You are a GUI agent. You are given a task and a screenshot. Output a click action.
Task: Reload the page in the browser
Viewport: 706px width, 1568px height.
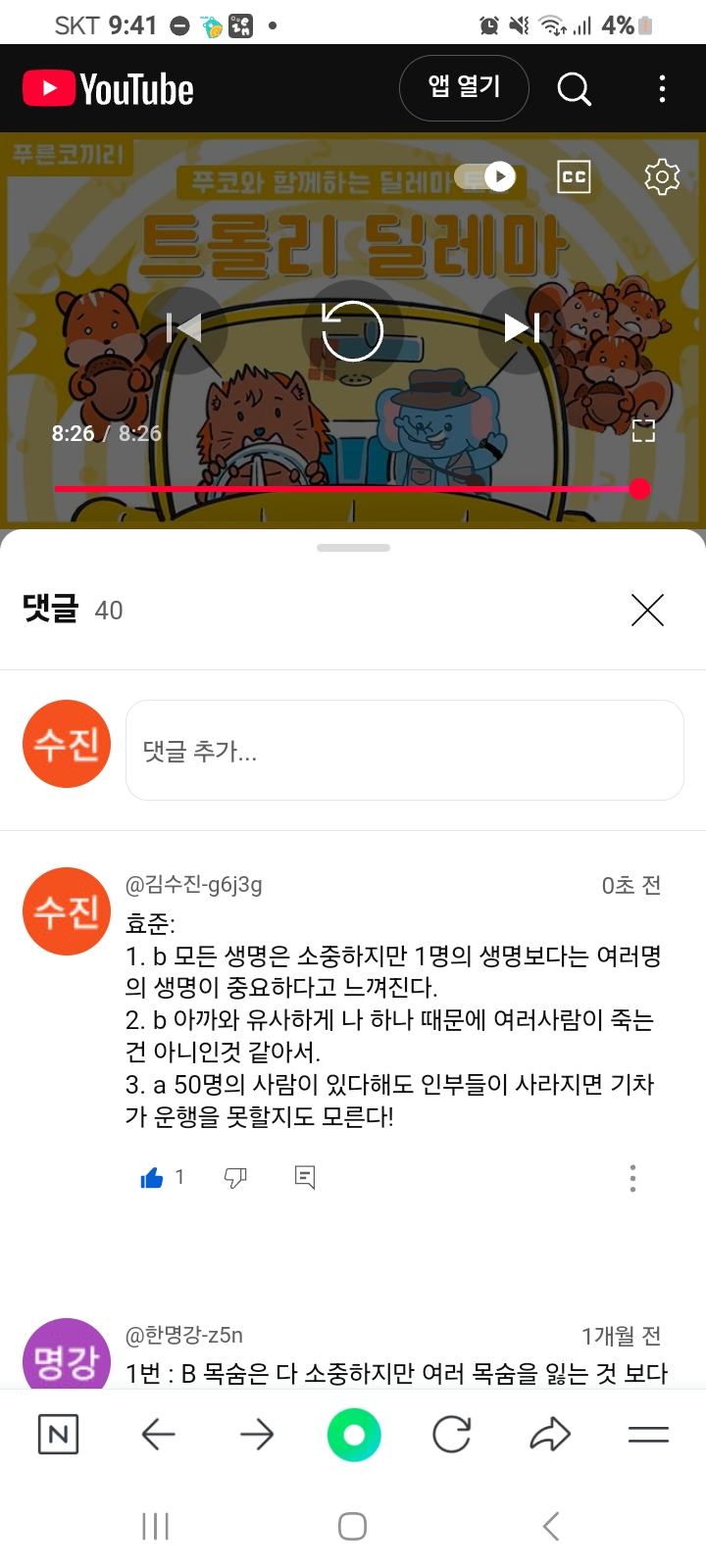point(451,1435)
